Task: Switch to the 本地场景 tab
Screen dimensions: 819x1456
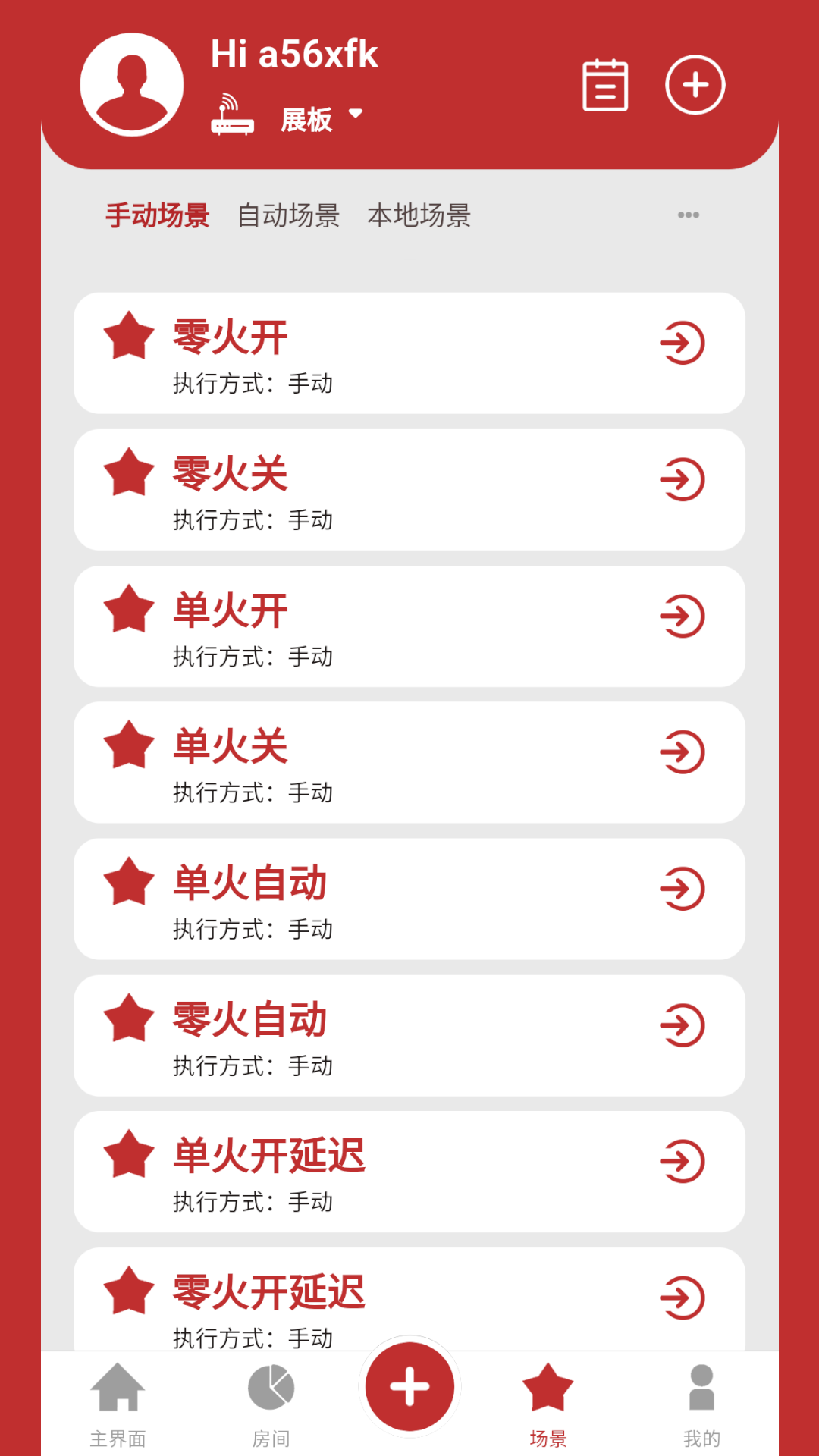Action: 419,215
